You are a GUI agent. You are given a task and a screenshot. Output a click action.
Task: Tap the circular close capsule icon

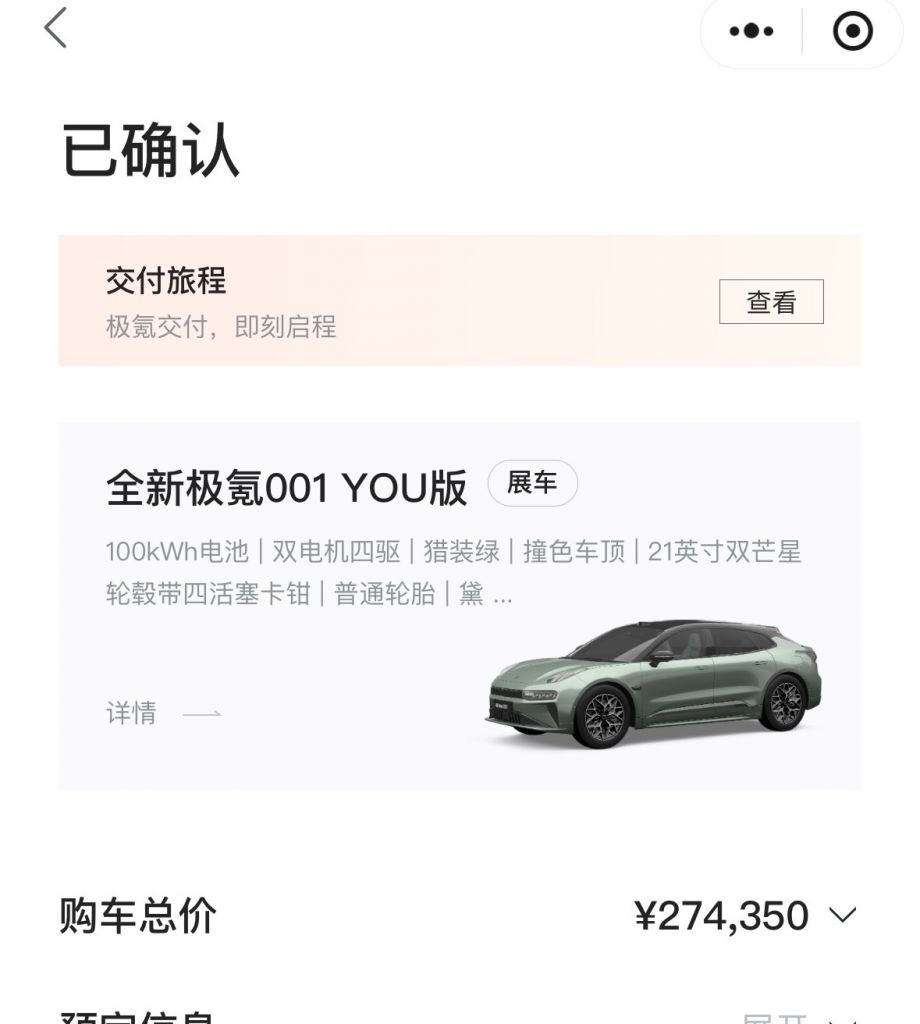pyautogui.click(x=851, y=31)
